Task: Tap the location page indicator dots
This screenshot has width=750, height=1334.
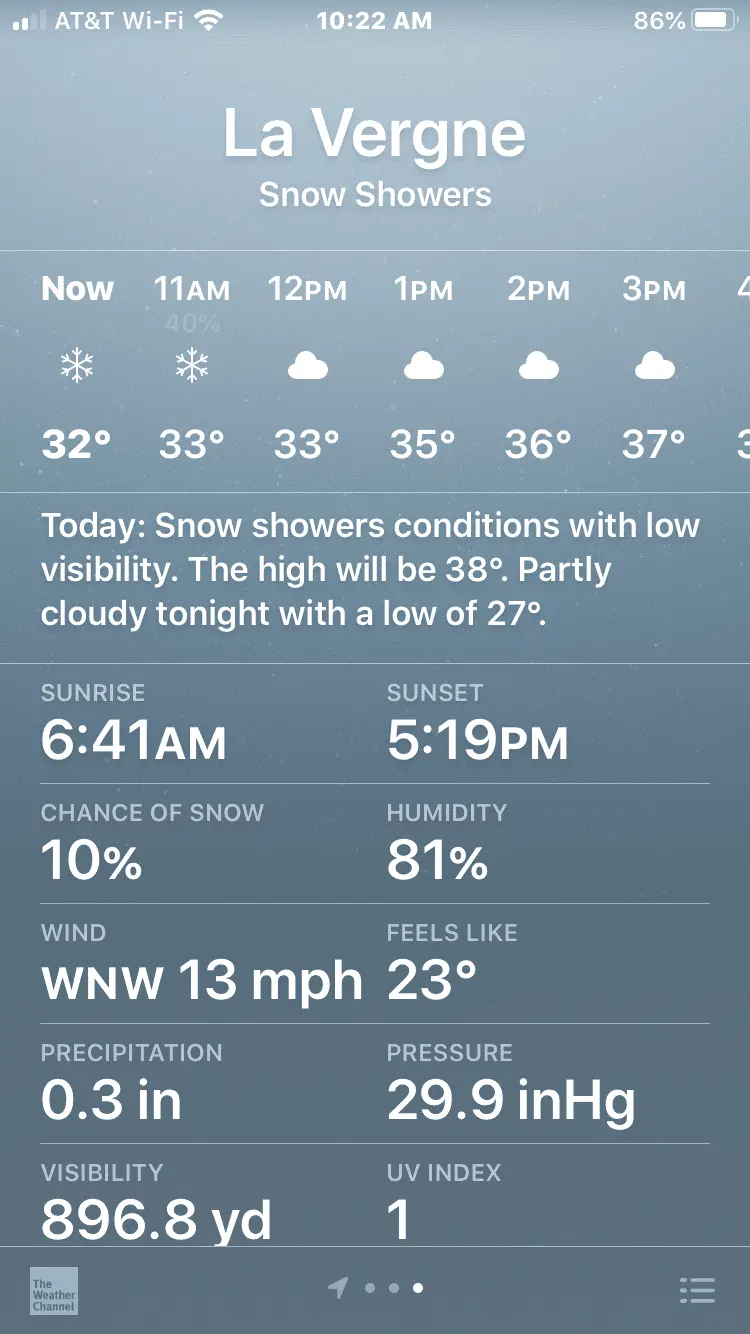Action: [376, 1288]
